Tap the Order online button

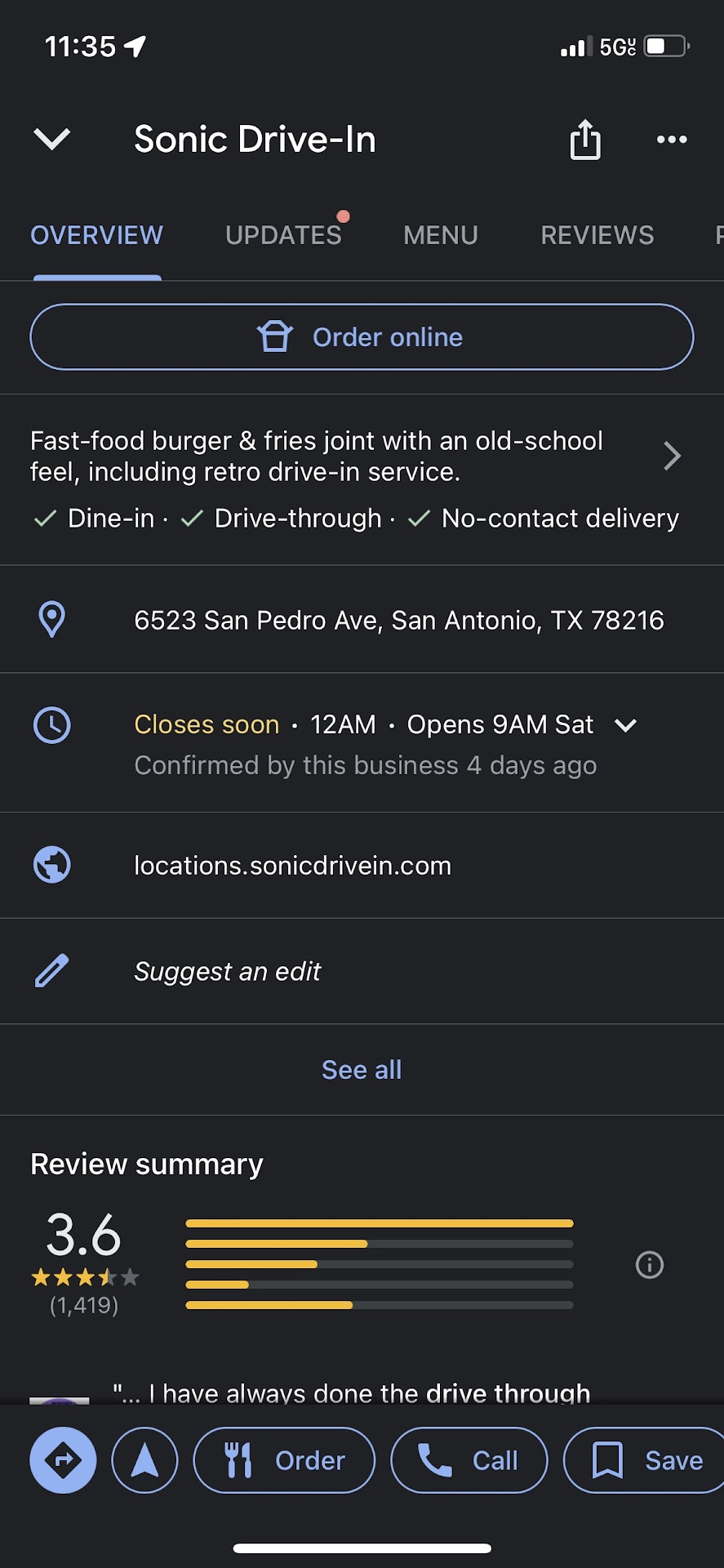[x=362, y=337]
